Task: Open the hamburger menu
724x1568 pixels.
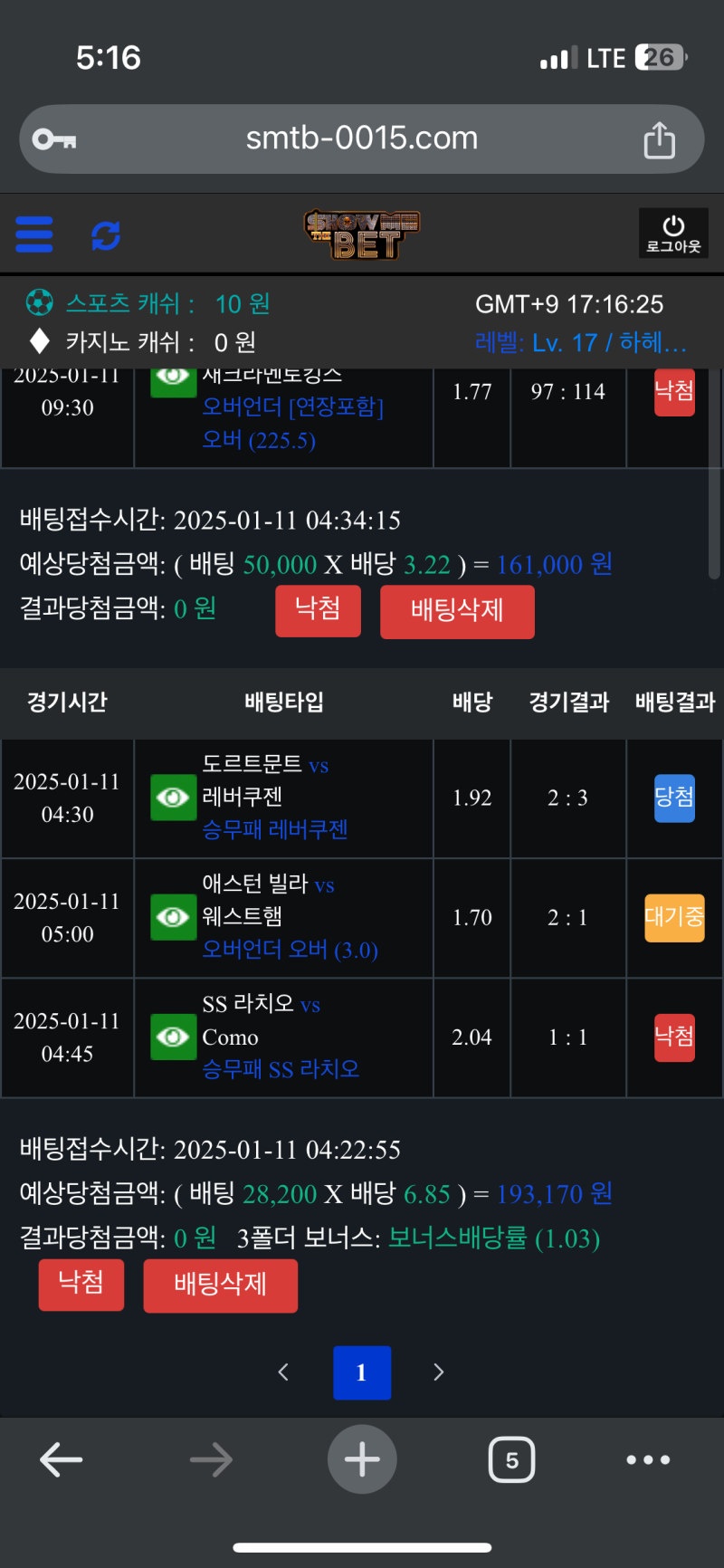Action: 34,234
